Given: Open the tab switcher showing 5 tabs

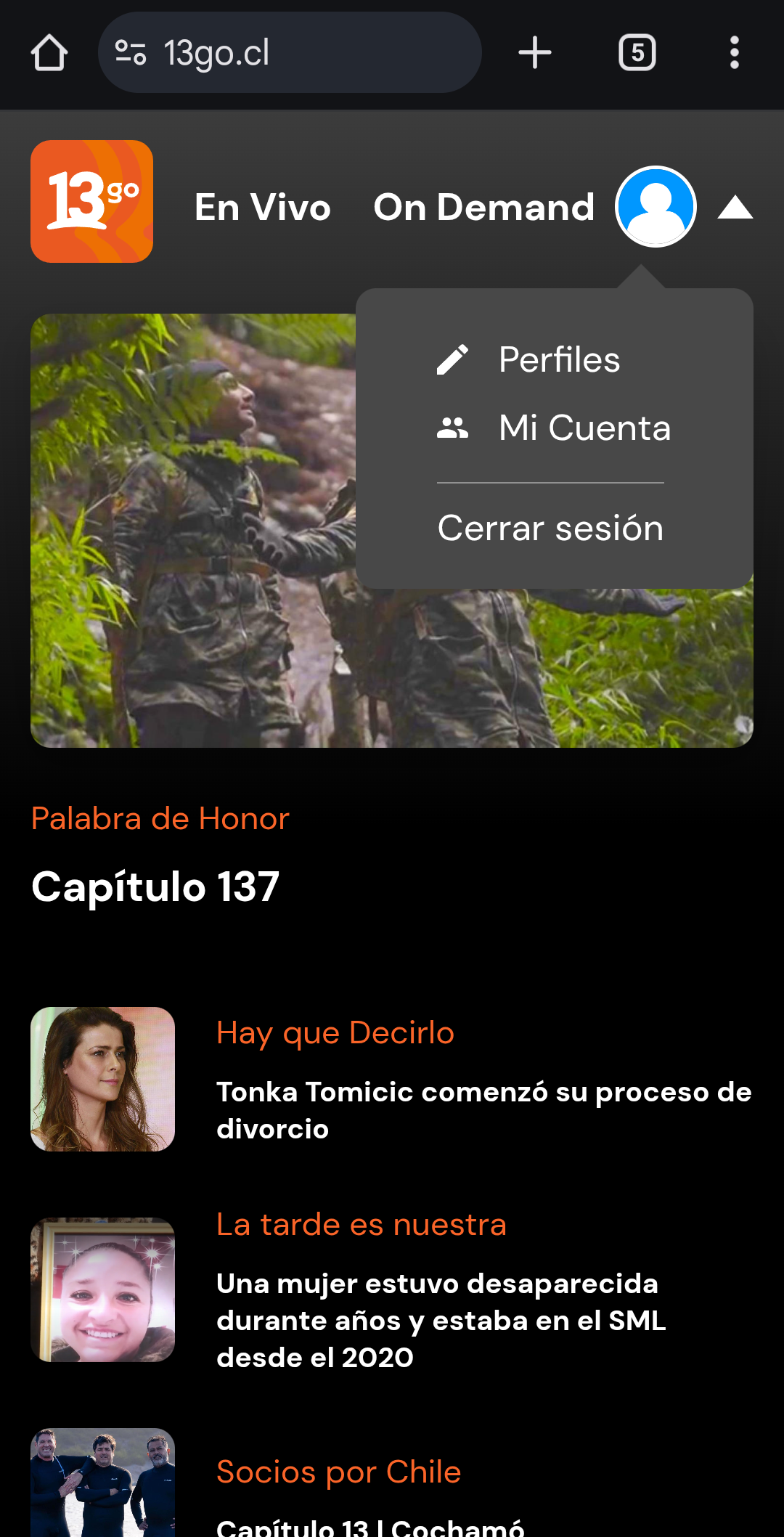Looking at the screenshot, I should tap(637, 53).
